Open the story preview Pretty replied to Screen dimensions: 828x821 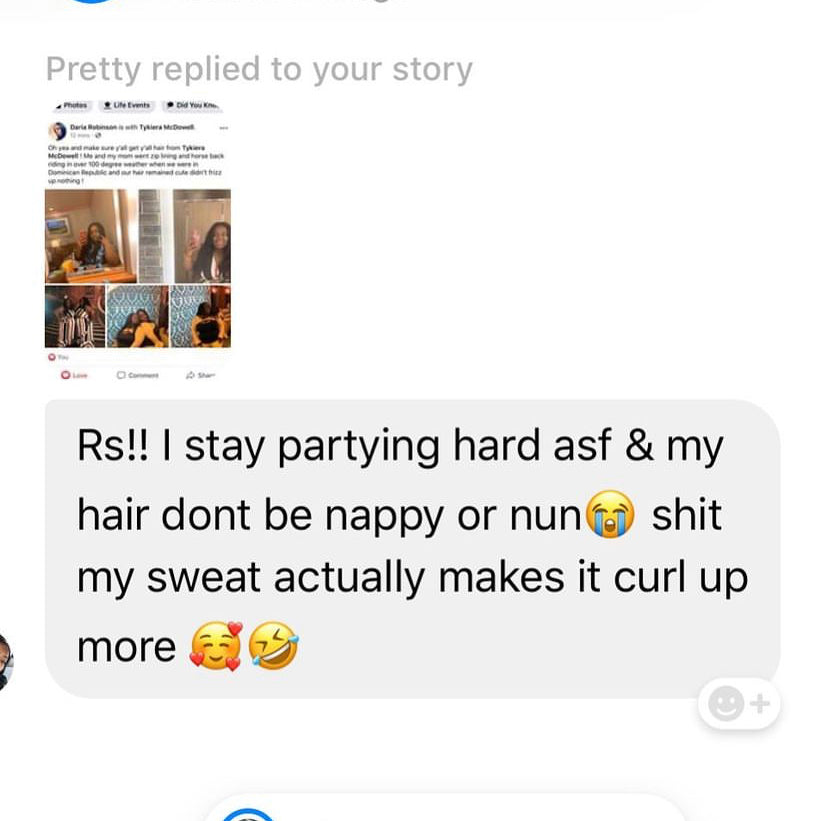pos(138,240)
